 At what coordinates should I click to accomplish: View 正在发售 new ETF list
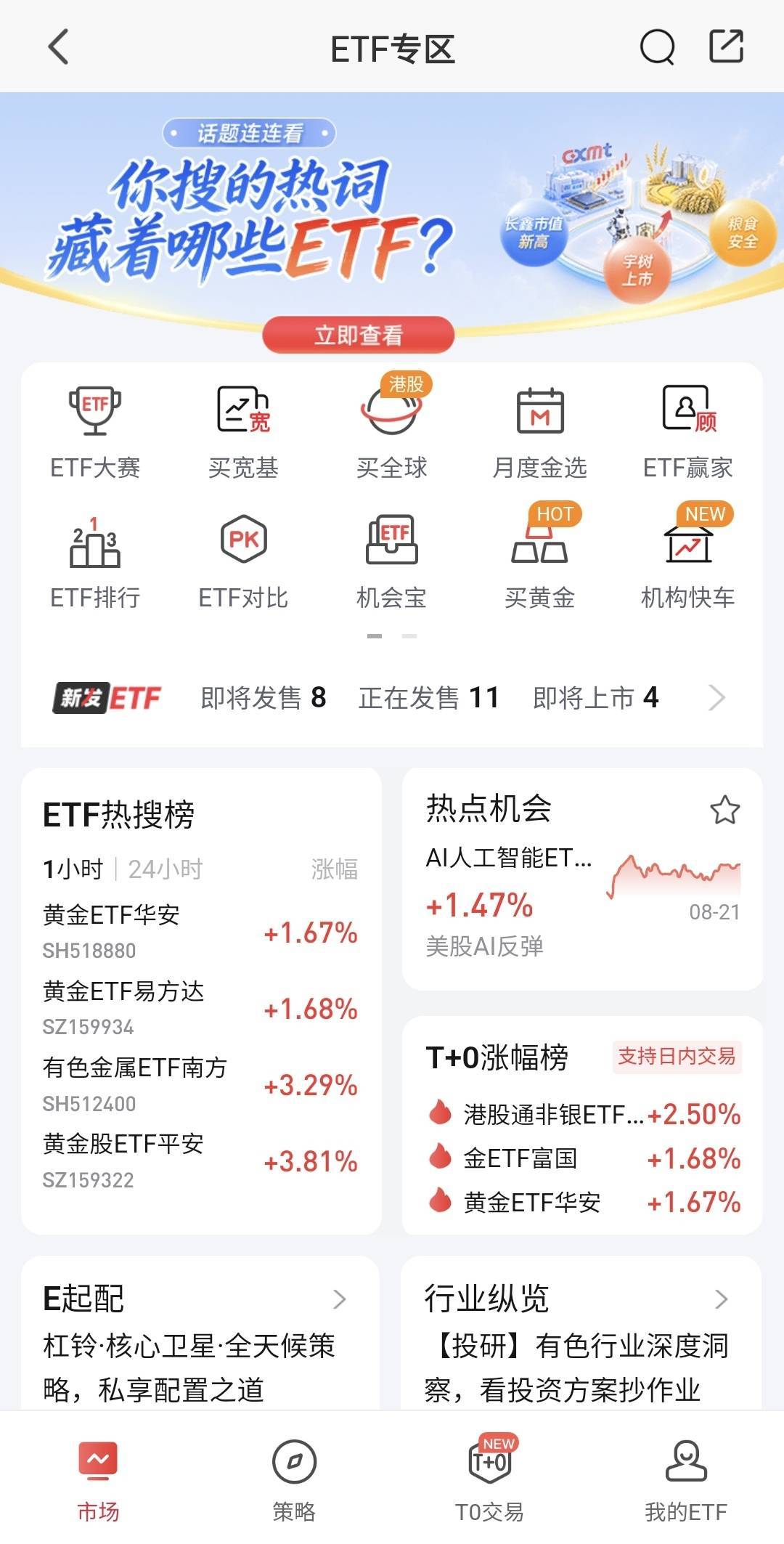pyautogui.click(x=429, y=698)
